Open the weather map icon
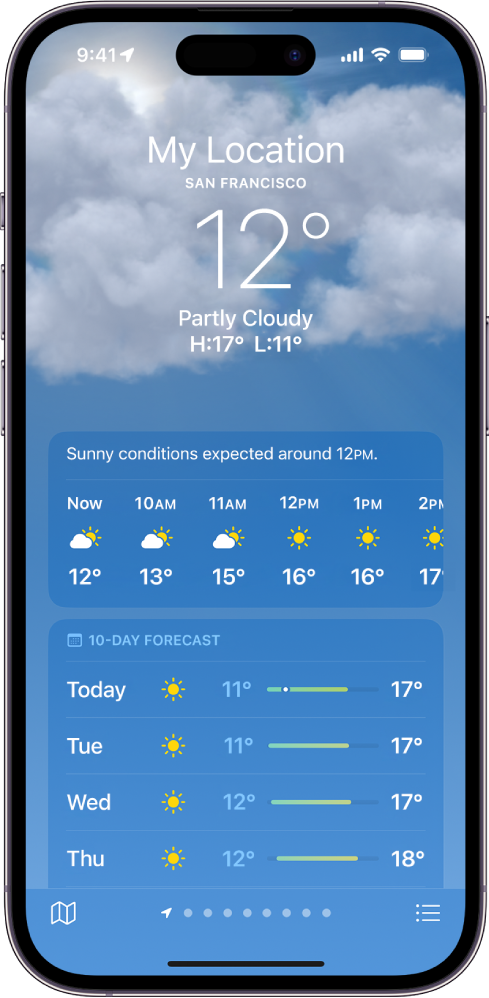489x998 pixels. click(63, 913)
